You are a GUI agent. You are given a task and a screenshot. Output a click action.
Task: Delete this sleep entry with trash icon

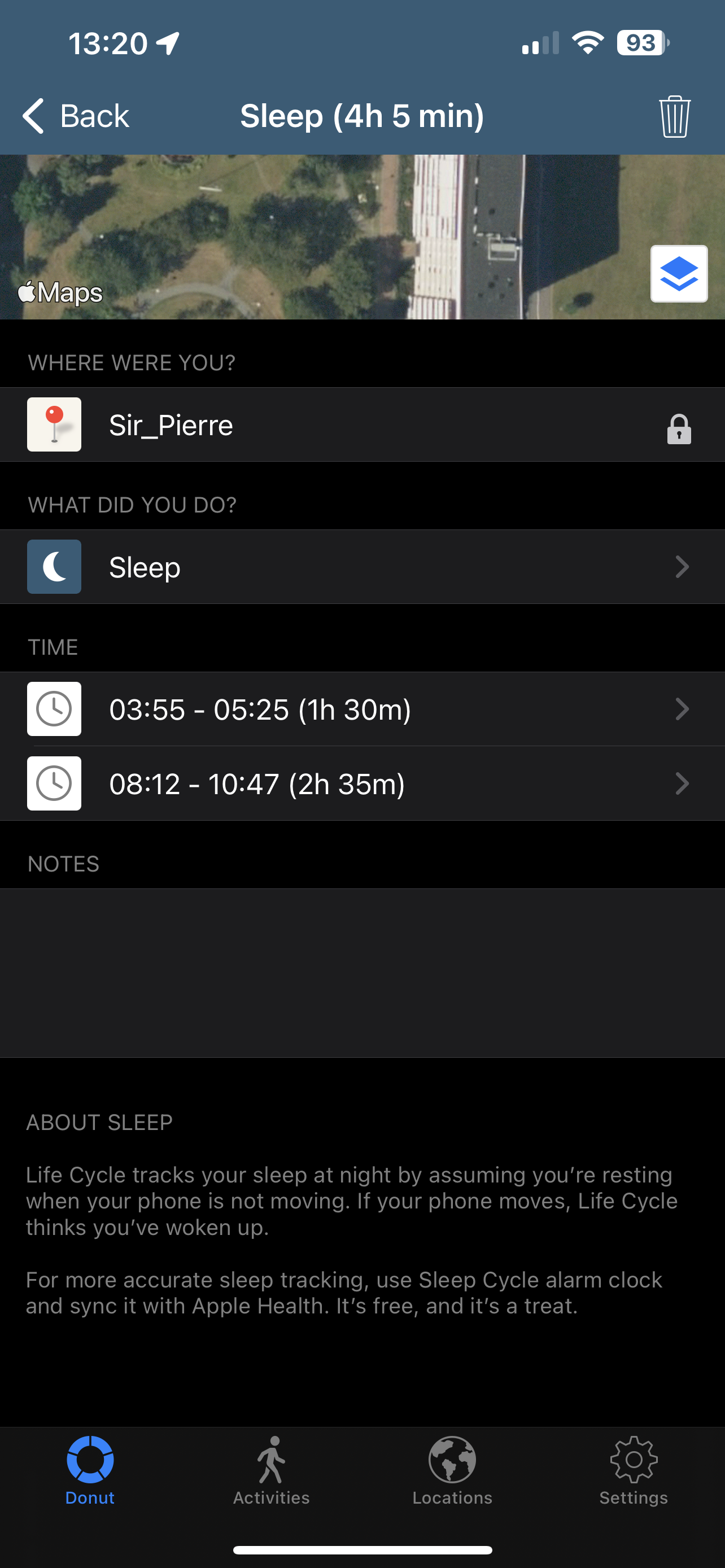[x=675, y=116]
